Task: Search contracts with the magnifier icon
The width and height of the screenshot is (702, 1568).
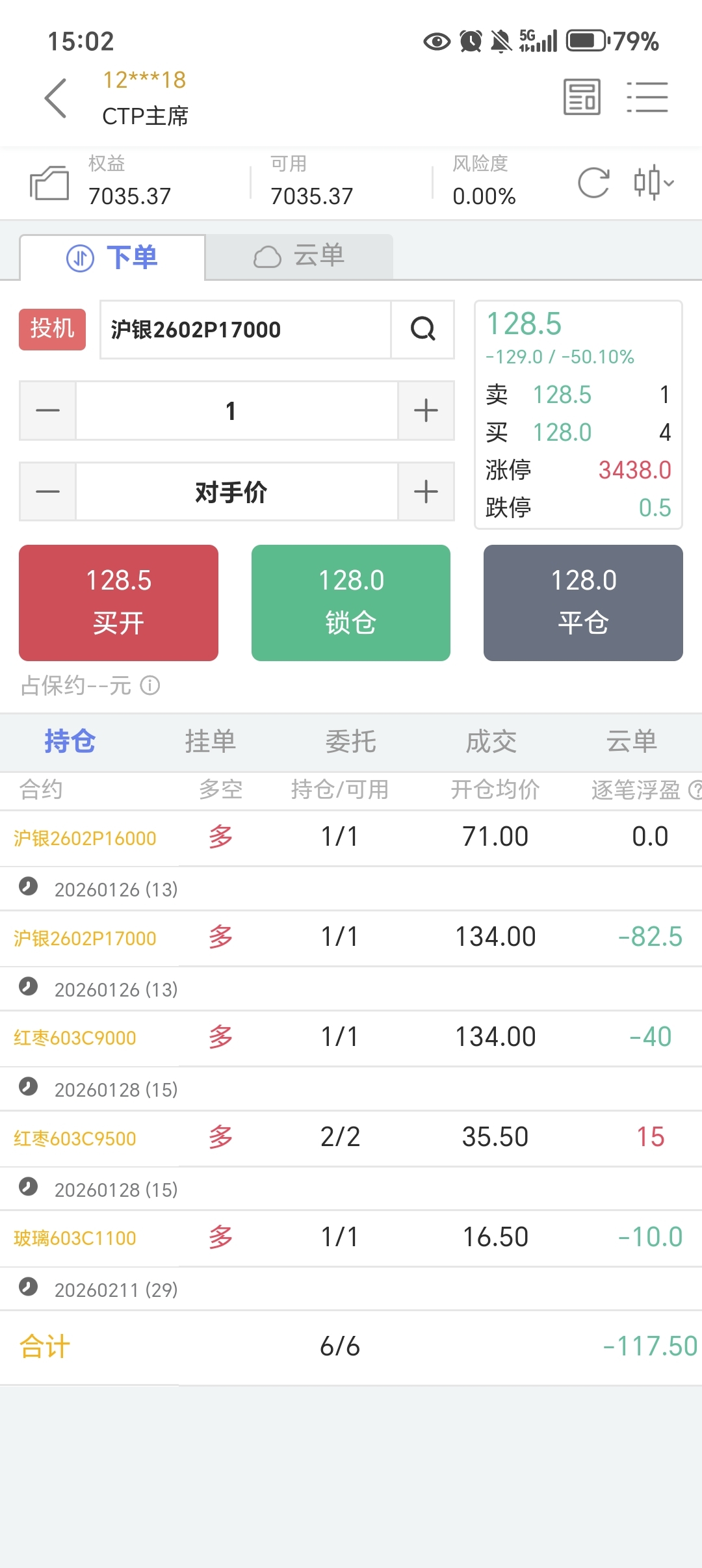Action: pos(422,329)
